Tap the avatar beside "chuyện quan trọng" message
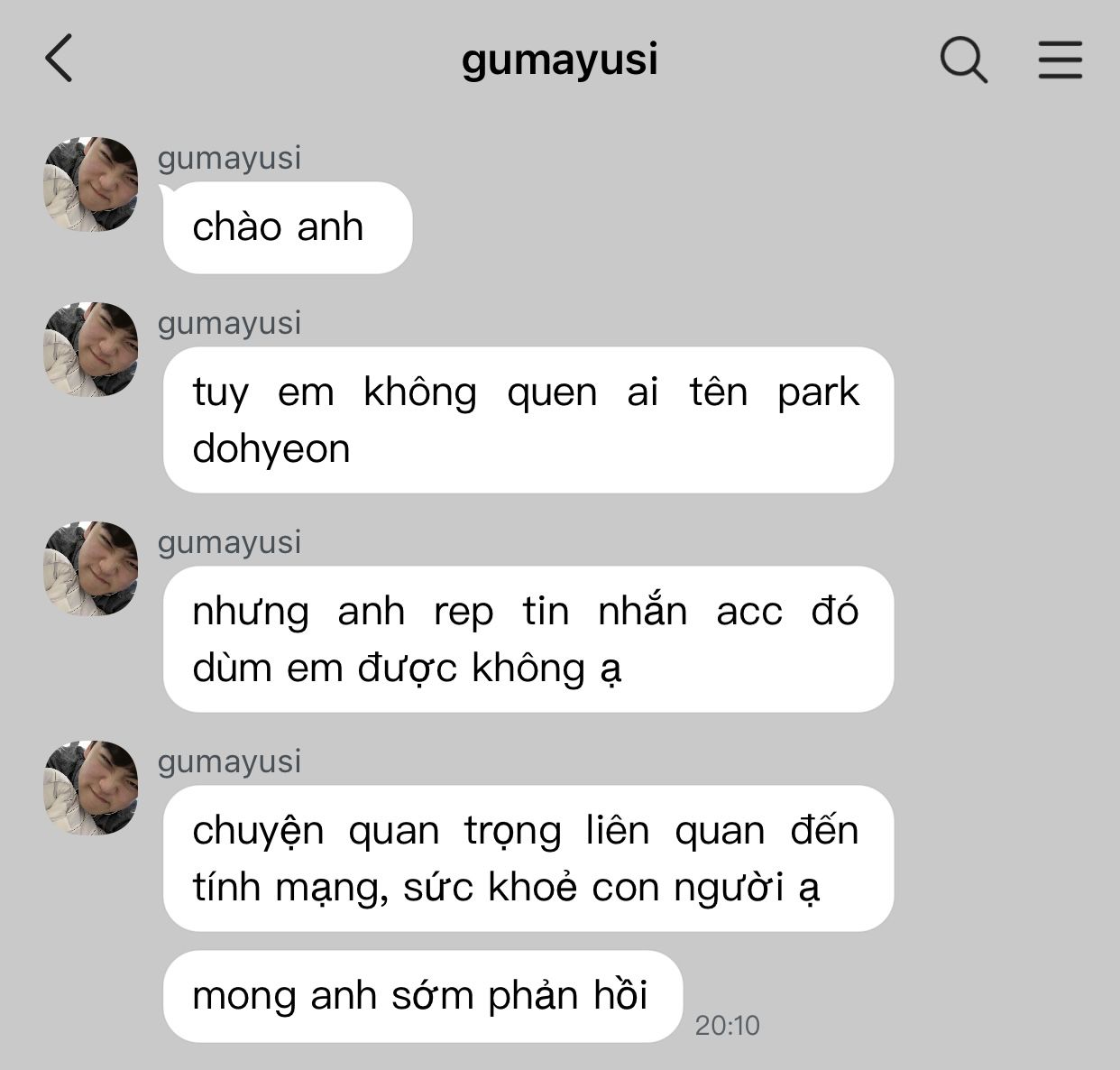This screenshot has width=1120, height=1070. tap(91, 788)
